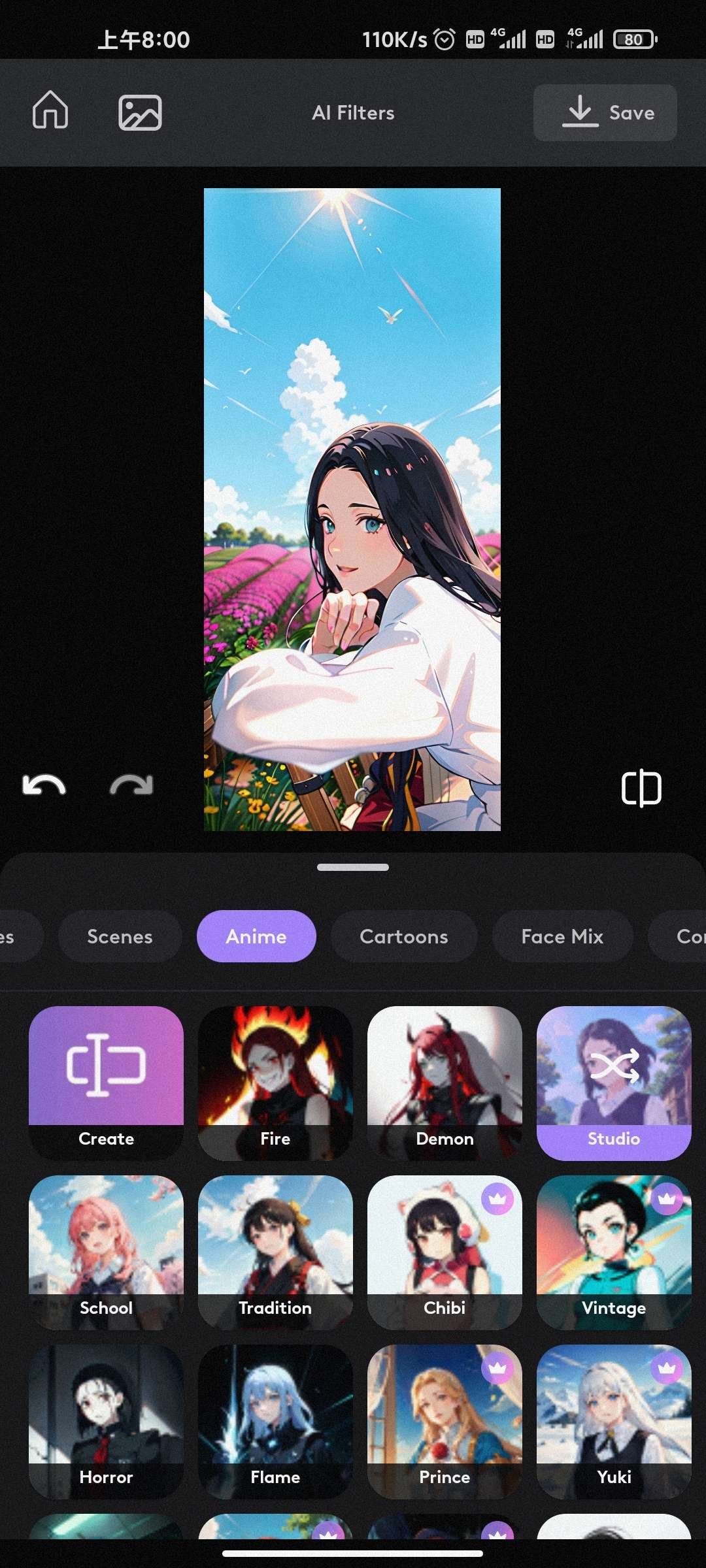The height and width of the screenshot is (1568, 706).
Task: Switch to Face Mix category
Action: pyautogui.click(x=562, y=936)
